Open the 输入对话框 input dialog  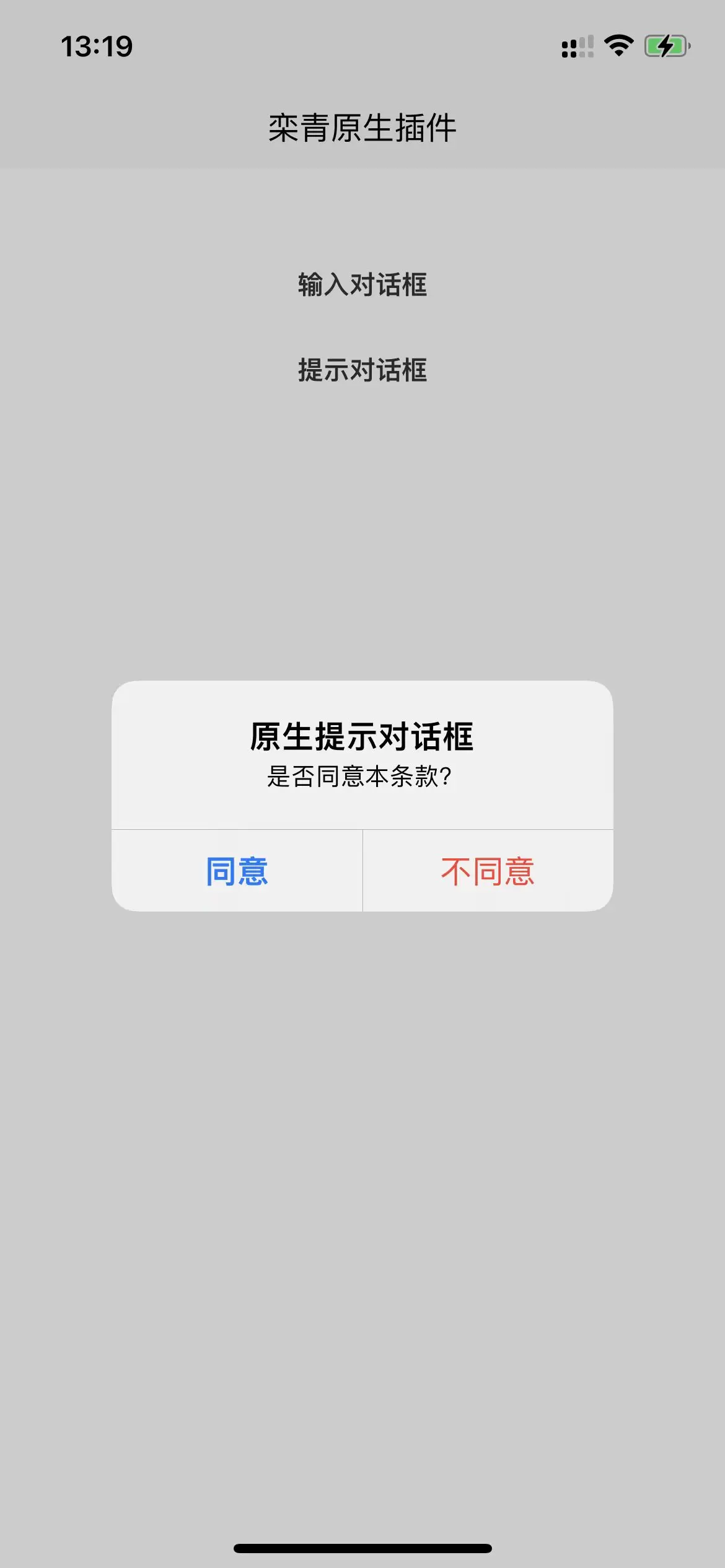pyautogui.click(x=362, y=285)
